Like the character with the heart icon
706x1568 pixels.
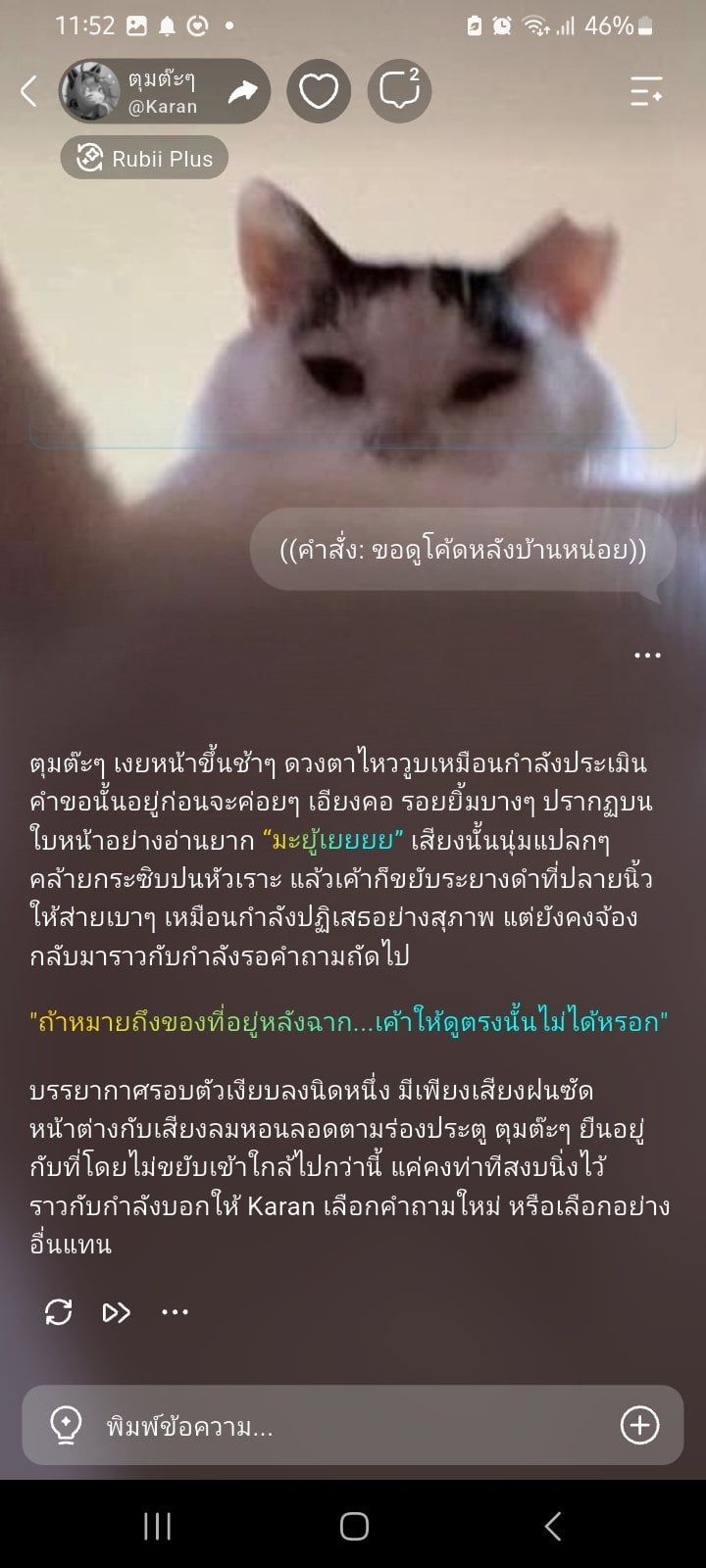(319, 91)
